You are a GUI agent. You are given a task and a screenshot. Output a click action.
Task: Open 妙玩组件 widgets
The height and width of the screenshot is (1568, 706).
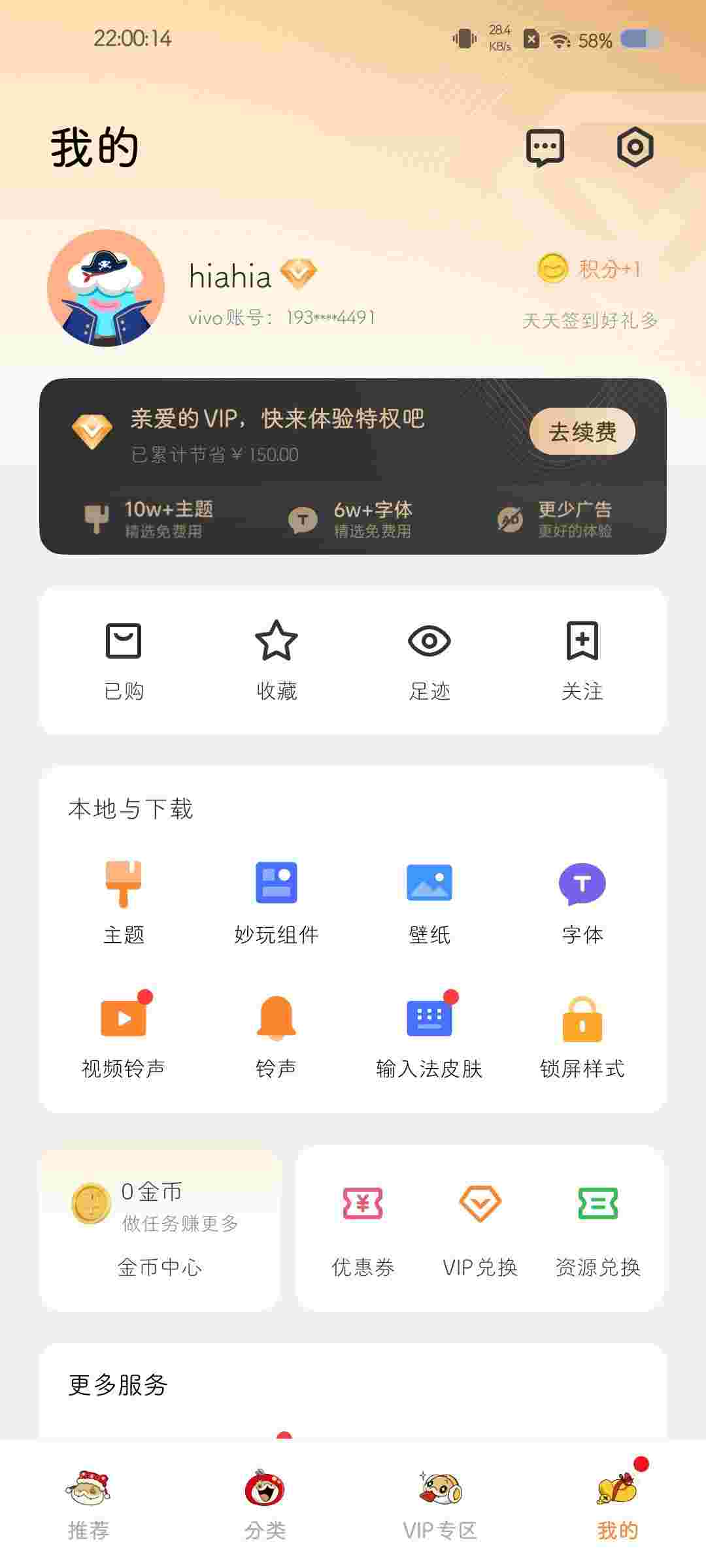277,902
